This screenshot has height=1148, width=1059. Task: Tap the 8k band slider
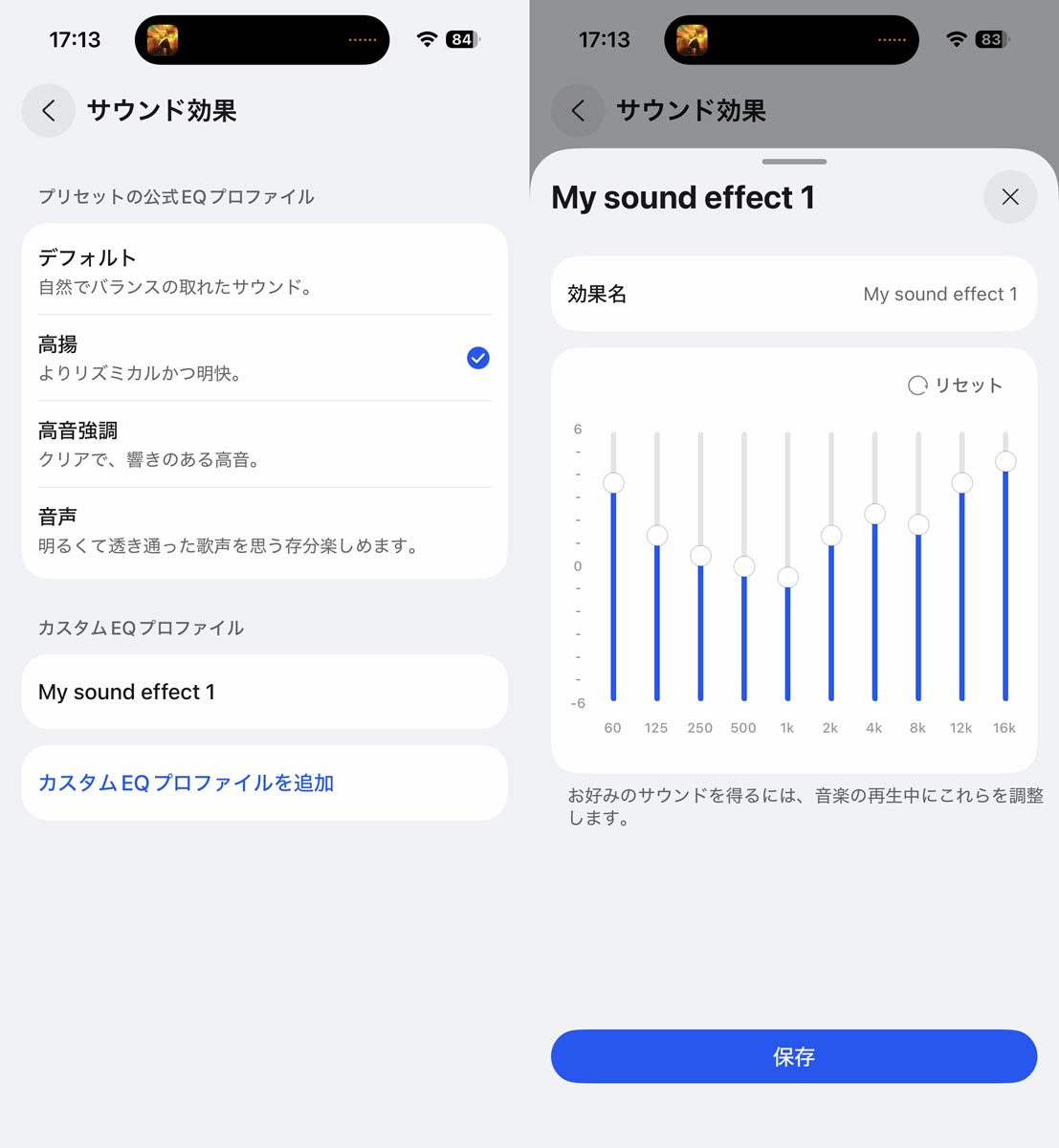coord(918,524)
